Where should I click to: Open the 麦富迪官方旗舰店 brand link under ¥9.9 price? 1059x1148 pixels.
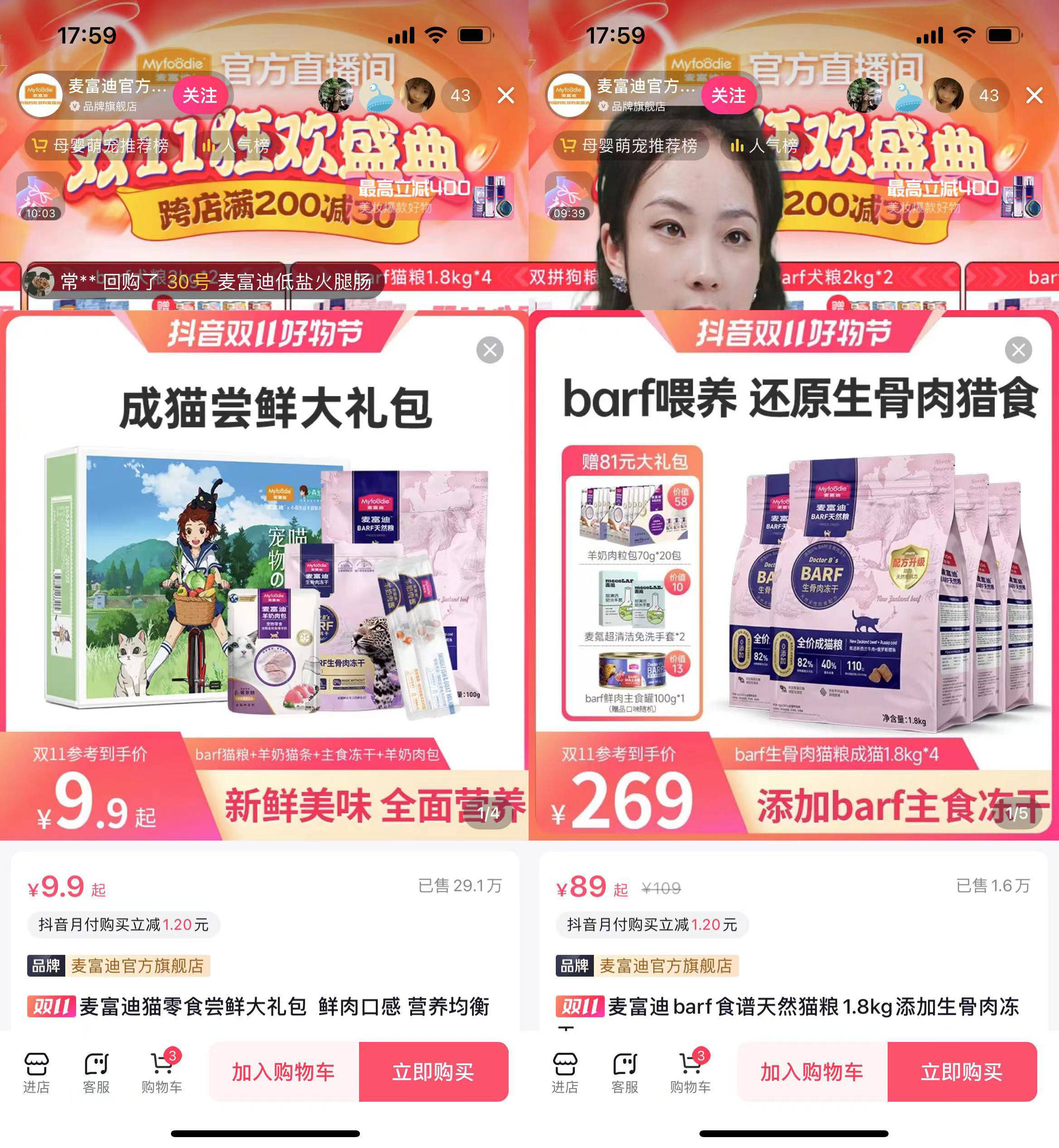tap(137, 966)
